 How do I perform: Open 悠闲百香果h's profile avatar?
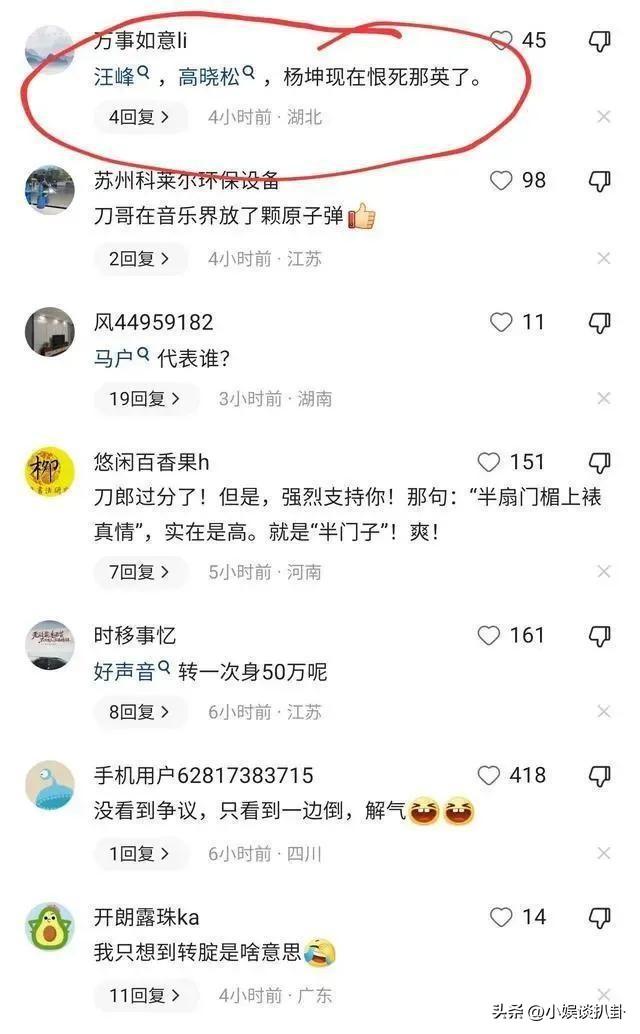50,470
